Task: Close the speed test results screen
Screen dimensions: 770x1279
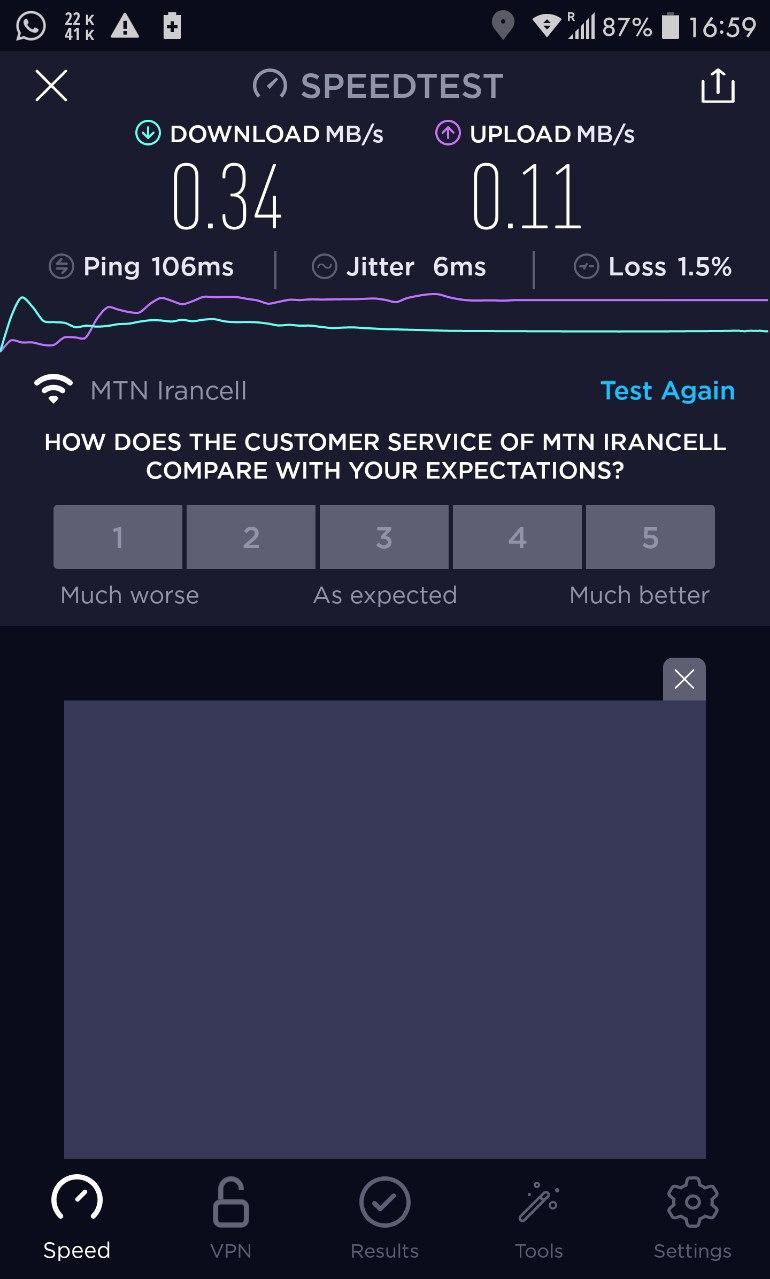Action: (x=51, y=86)
